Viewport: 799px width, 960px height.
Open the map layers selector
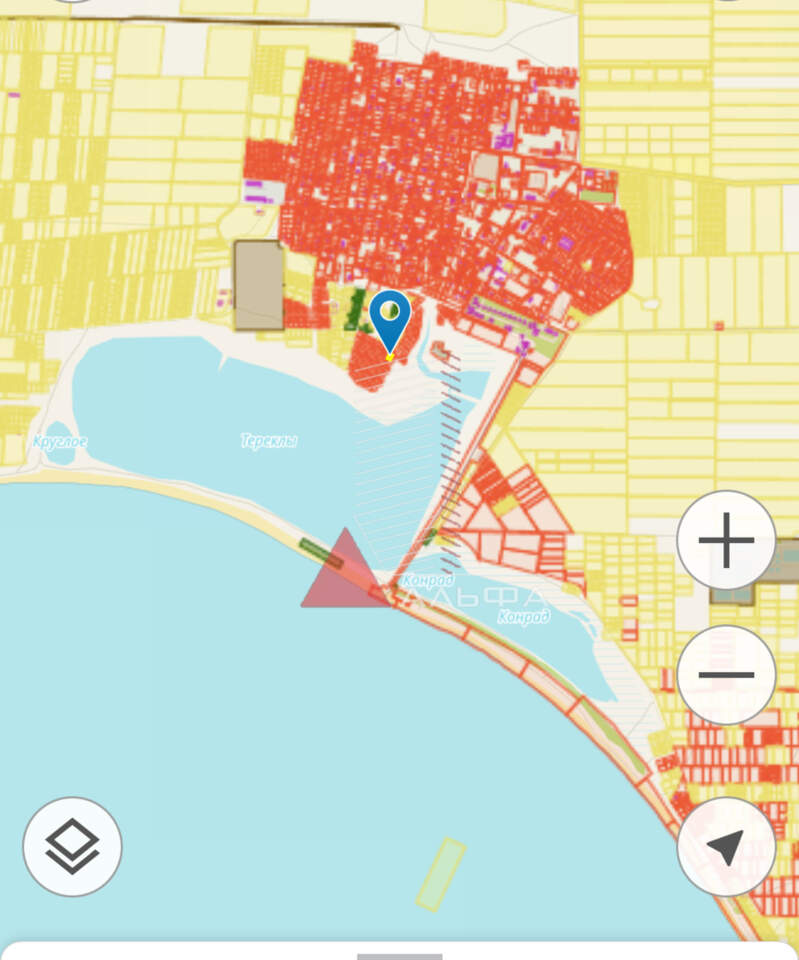pyautogui.click(x=72, y=846)
